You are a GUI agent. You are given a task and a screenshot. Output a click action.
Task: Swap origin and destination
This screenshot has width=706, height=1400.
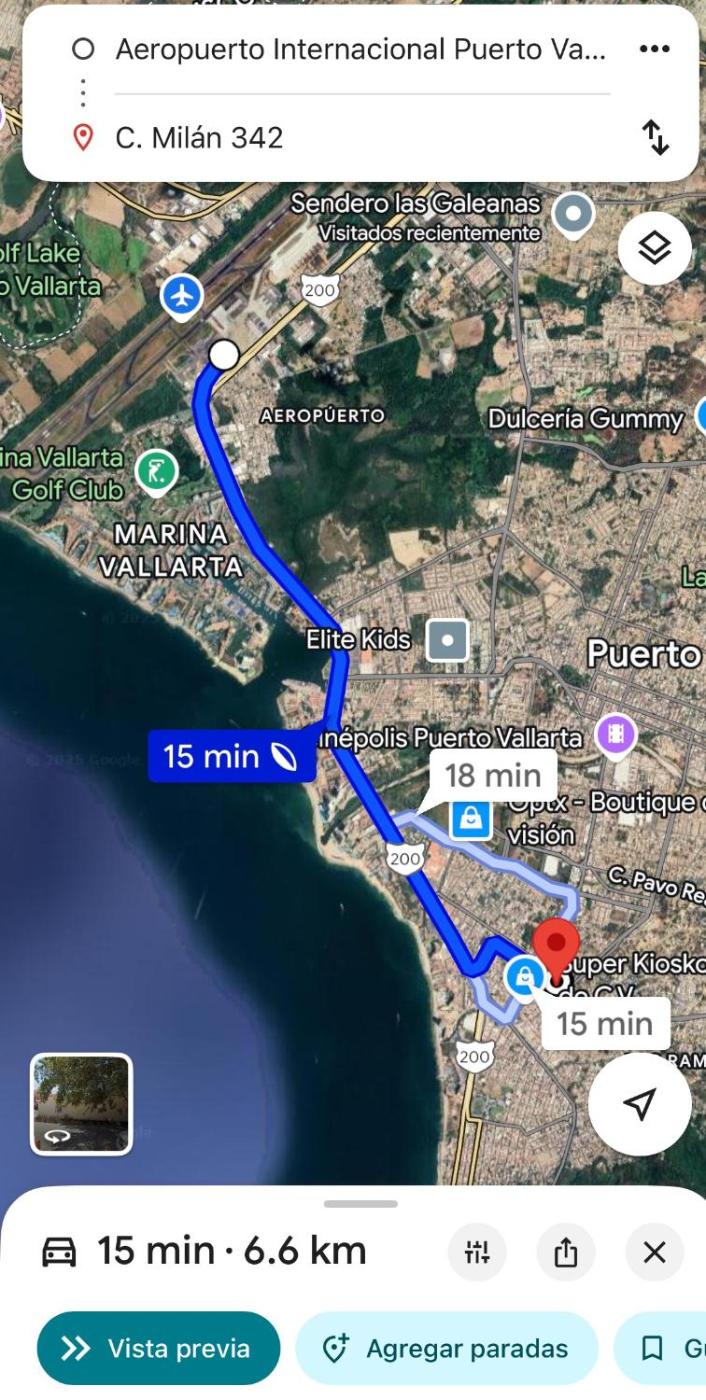coord(655,137)
